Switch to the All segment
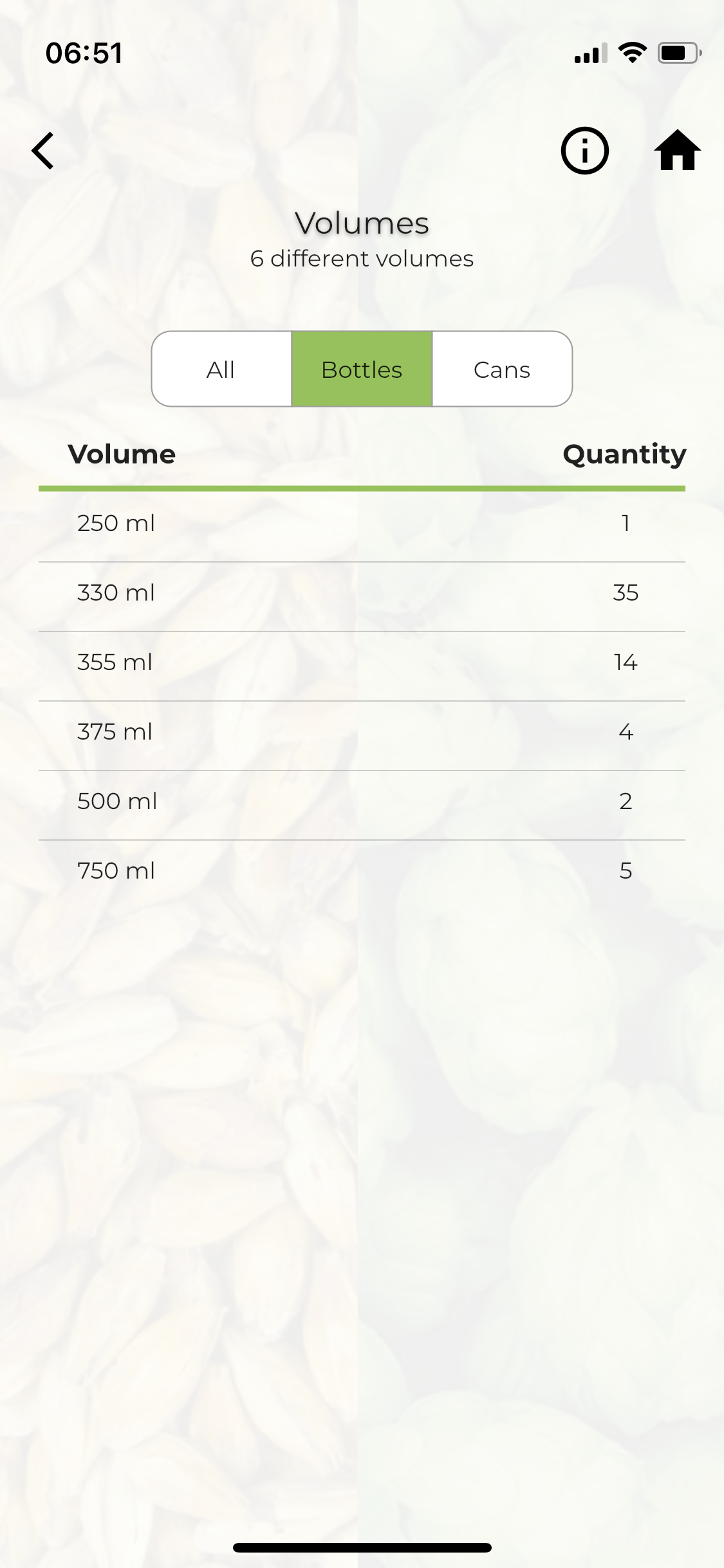Viewport: 724px width, 1568px height. [x=221, y=369]
